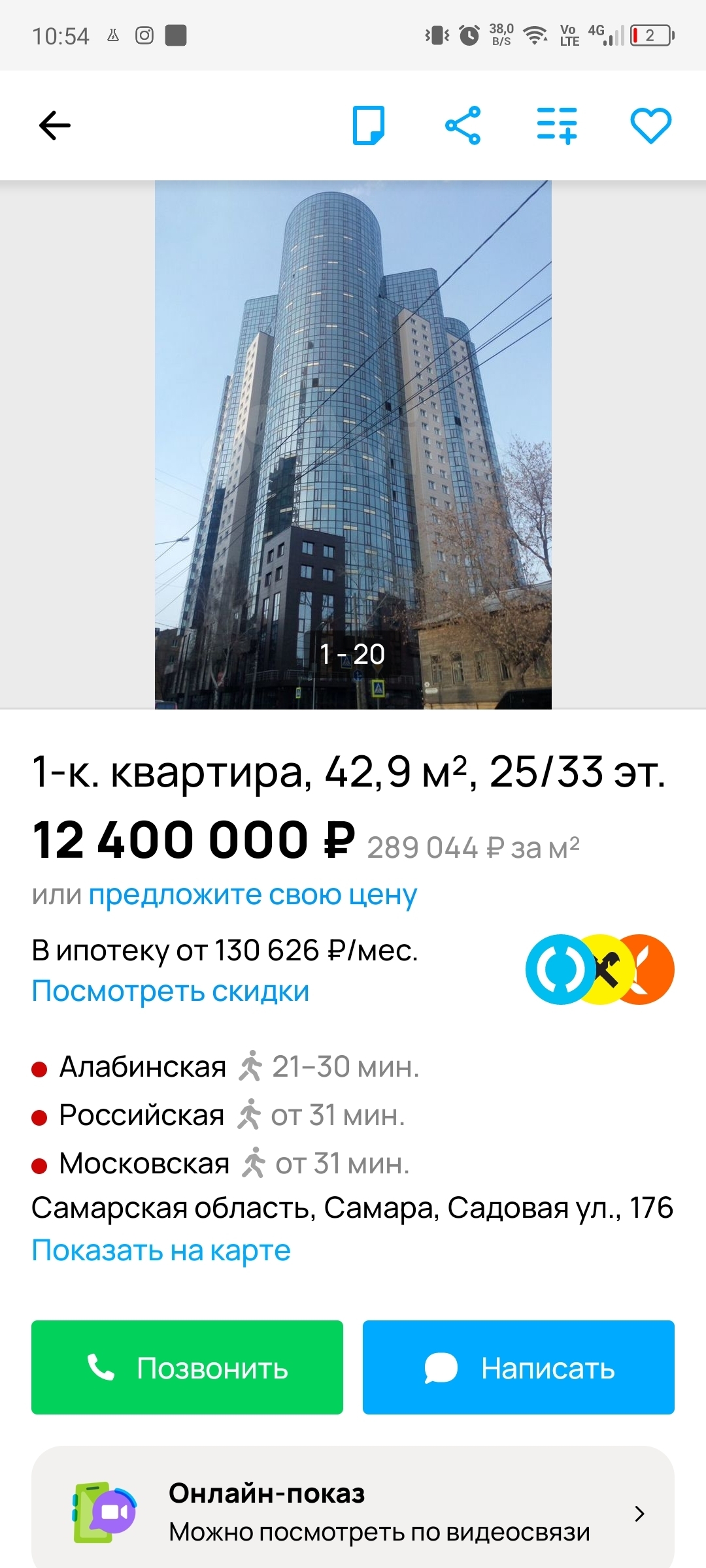Call the seller via «Позвонить»

tap(187, 1367)
